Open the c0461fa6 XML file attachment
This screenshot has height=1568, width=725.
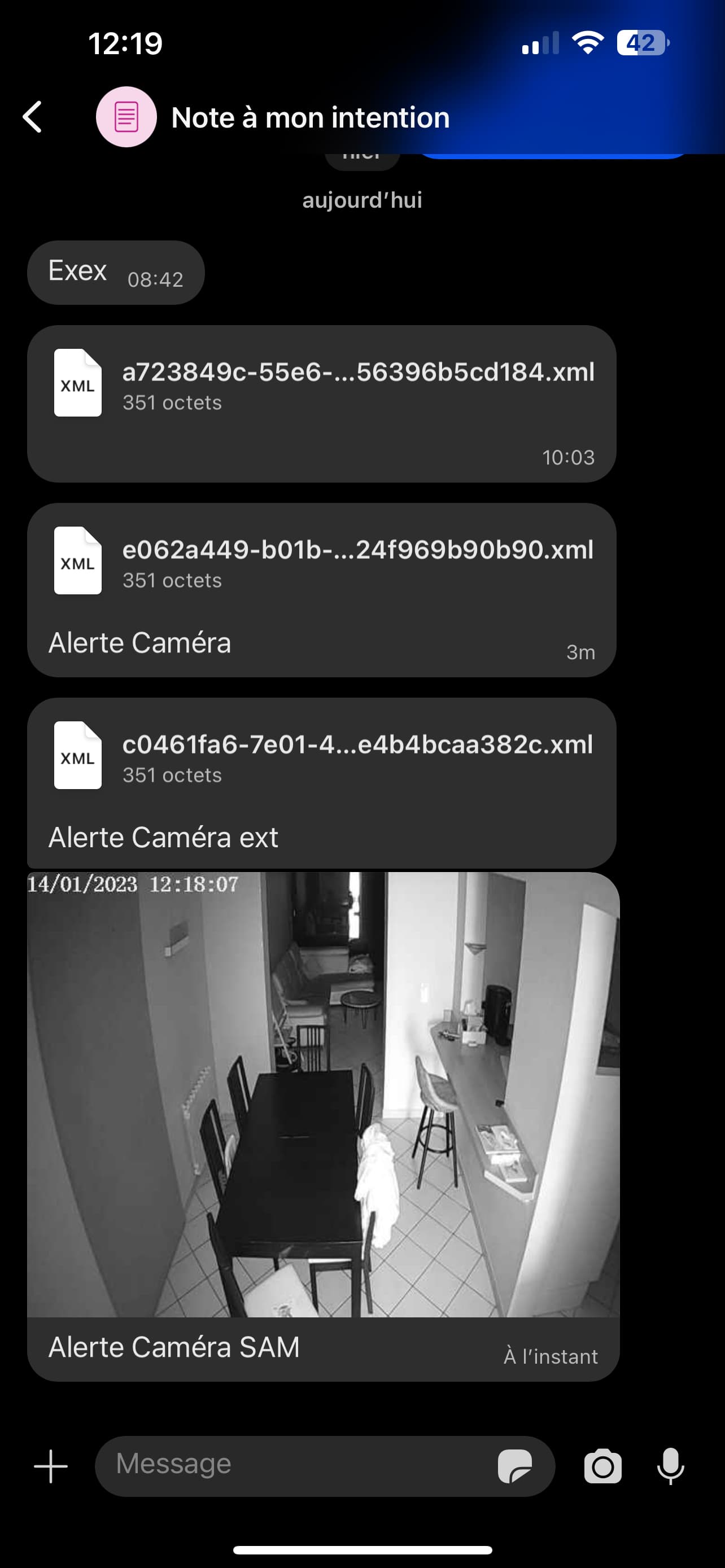coord(321,756)
